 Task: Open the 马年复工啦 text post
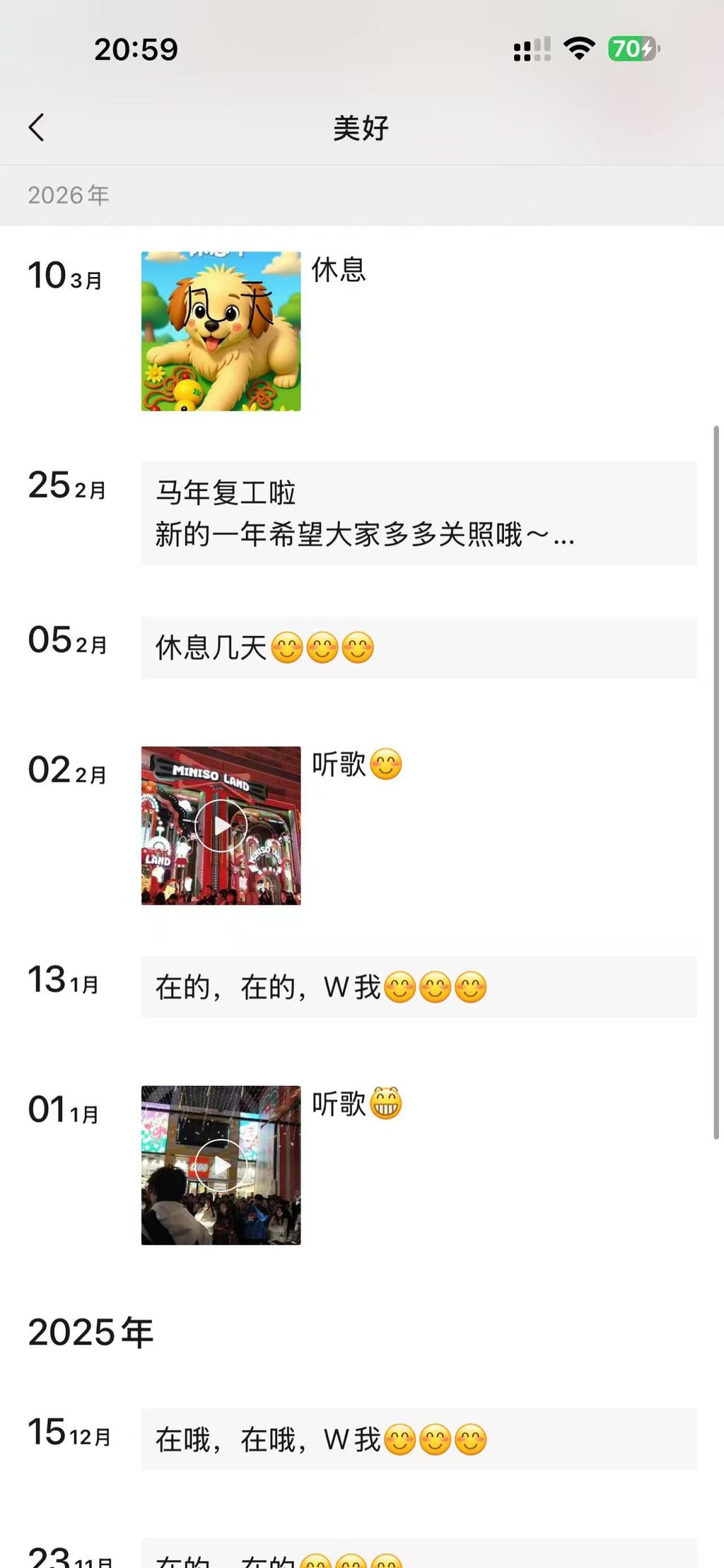(x=419, y=513)
